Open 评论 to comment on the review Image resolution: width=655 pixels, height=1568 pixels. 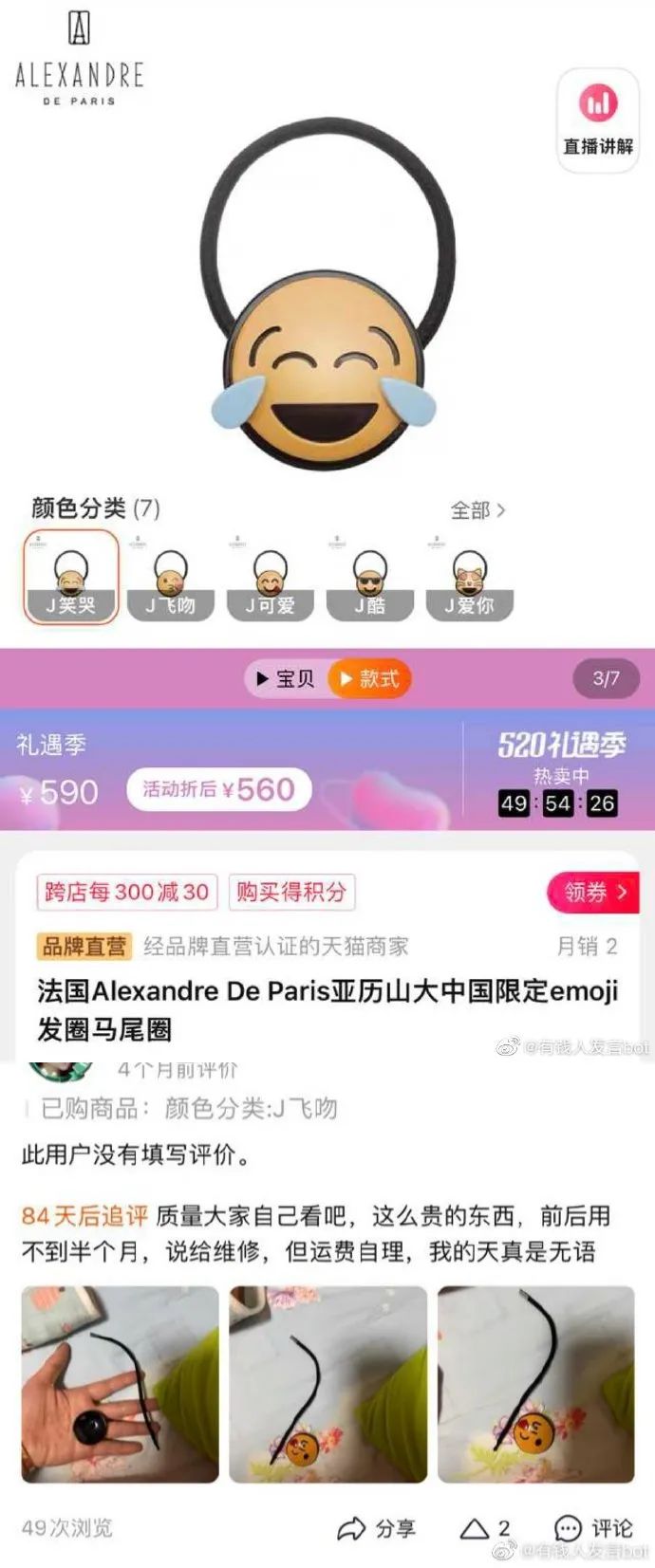point(593,1528)
